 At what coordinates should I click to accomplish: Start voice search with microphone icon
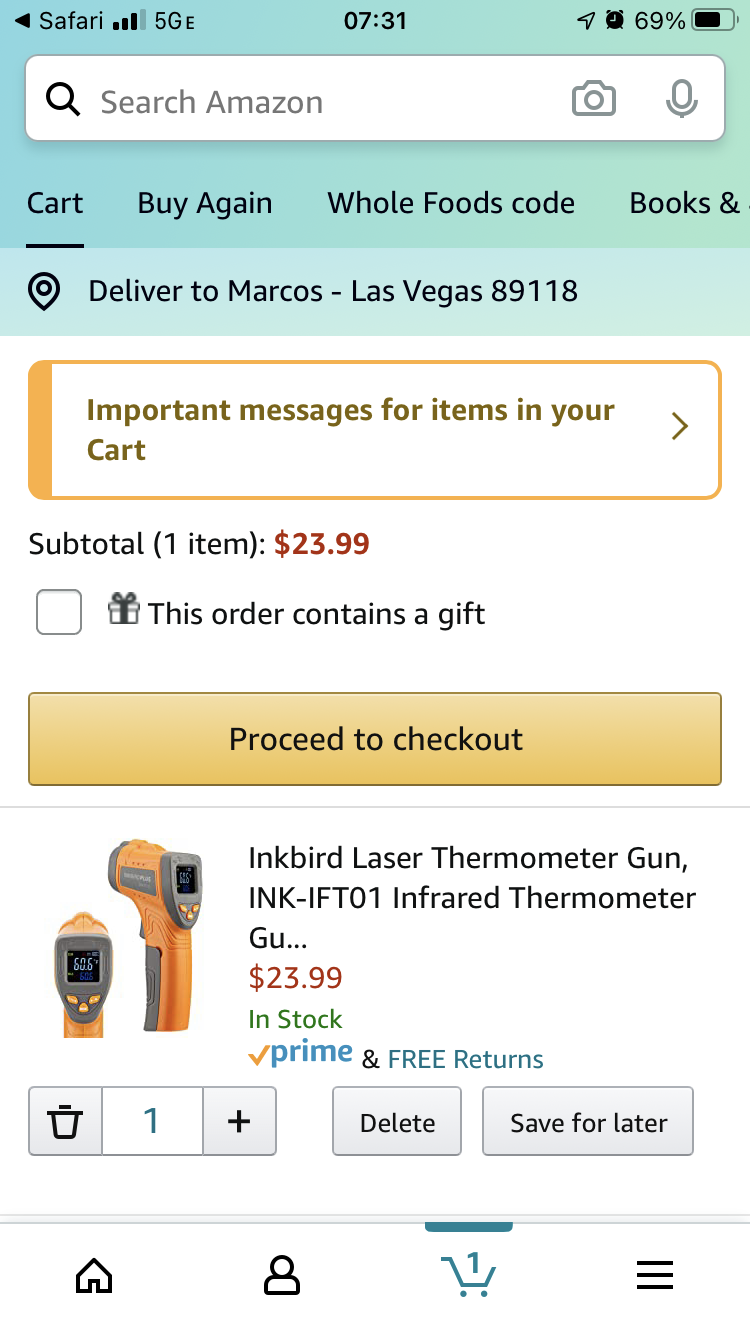[682, 99]
